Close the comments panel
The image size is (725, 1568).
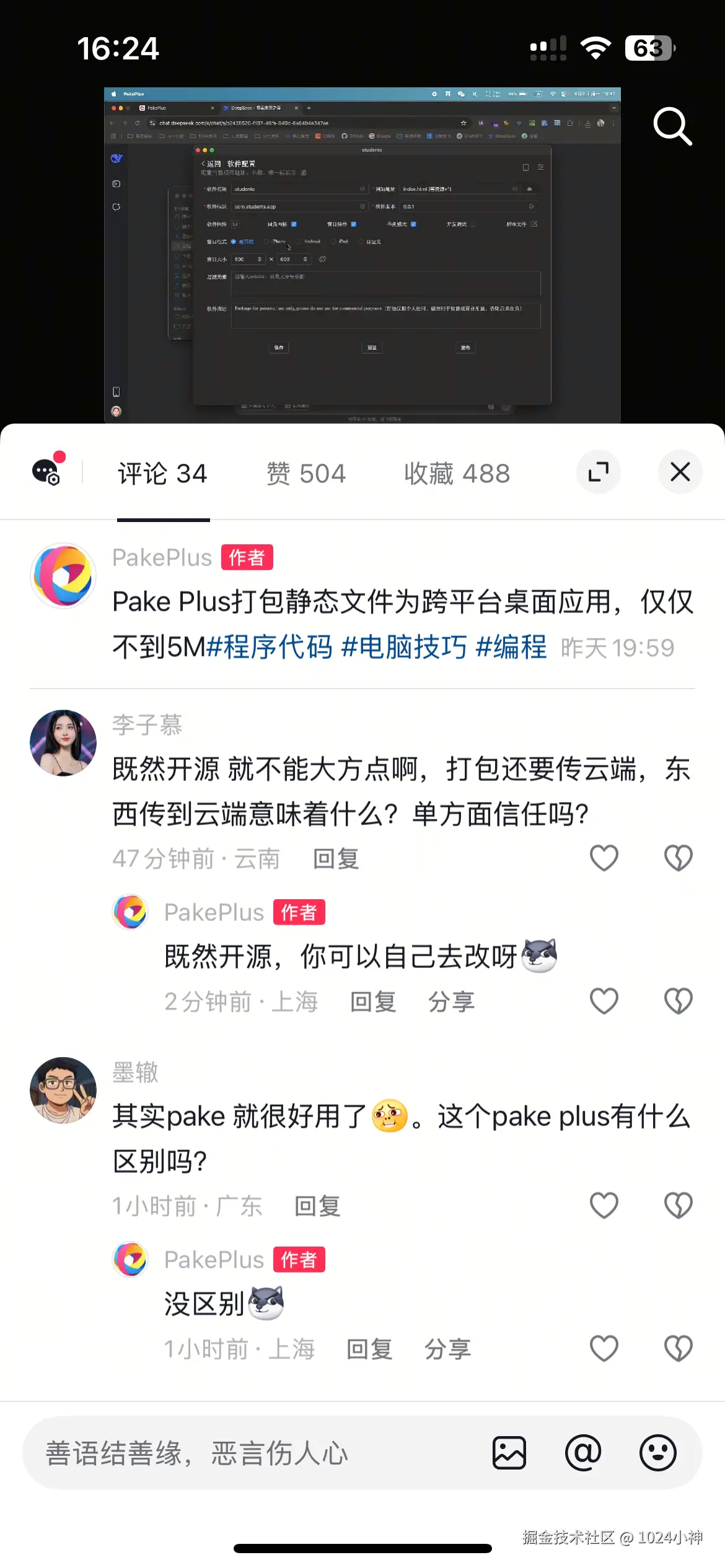pyautogui.click(x=680, y=472)
